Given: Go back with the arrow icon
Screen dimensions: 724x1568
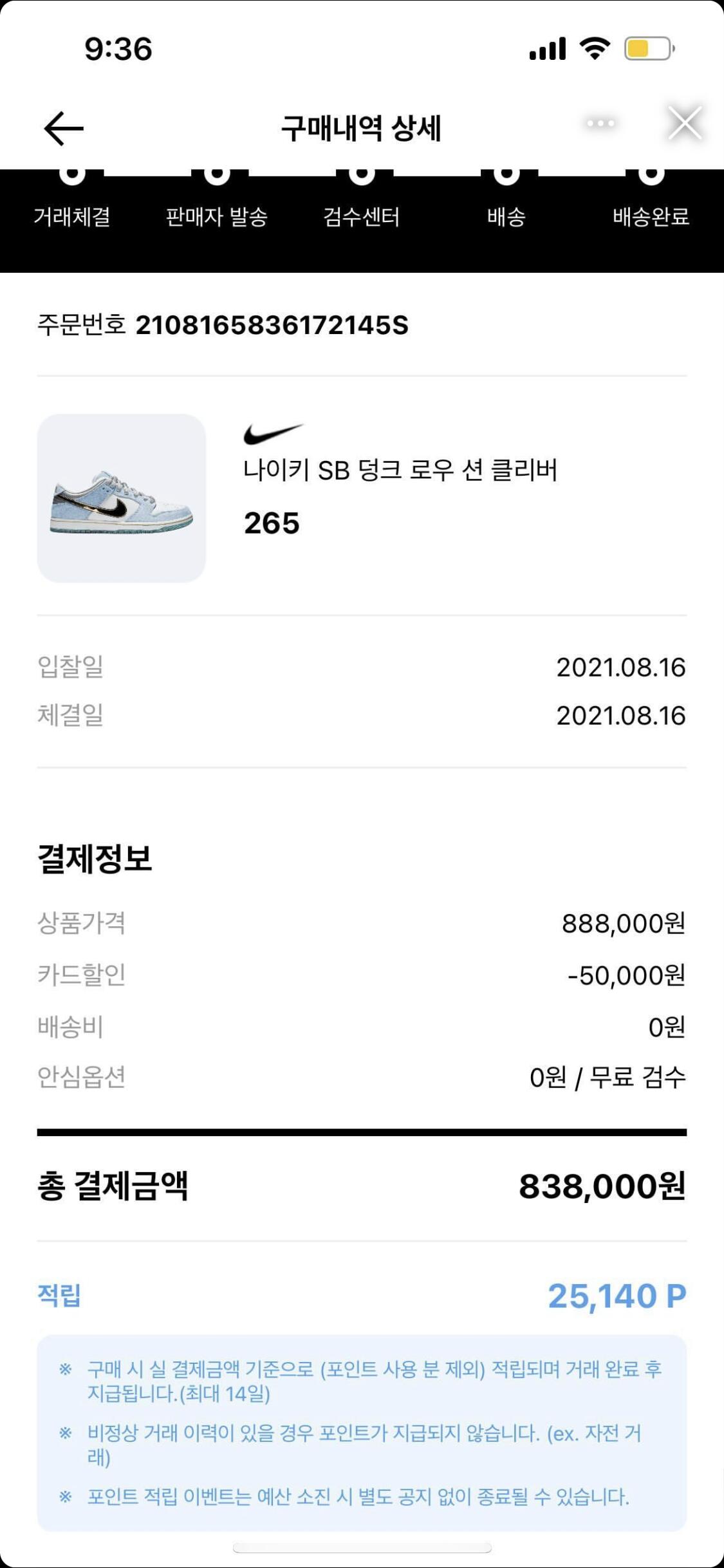Looking at the screenshot, I should 63,128.
